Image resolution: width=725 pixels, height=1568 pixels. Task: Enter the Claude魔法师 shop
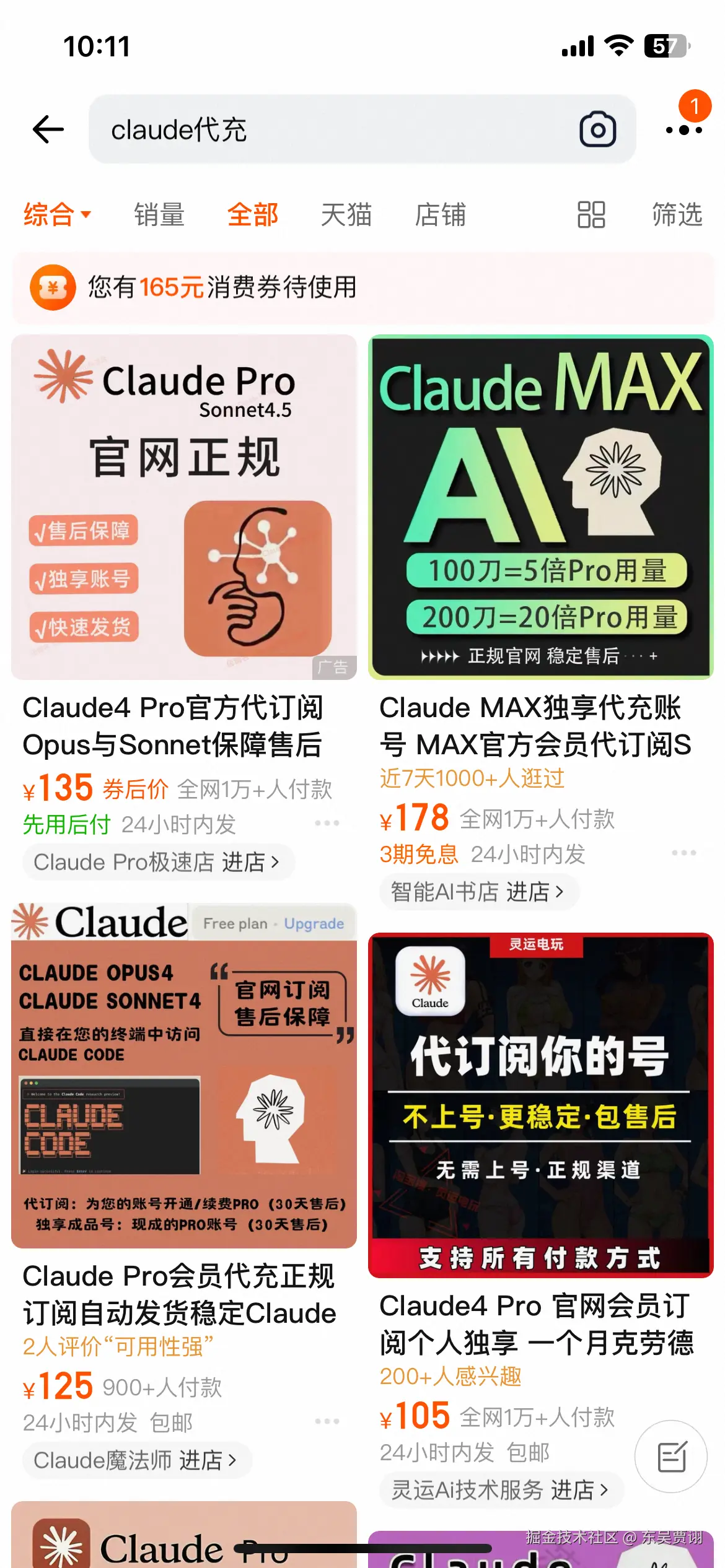(136, 1460)
